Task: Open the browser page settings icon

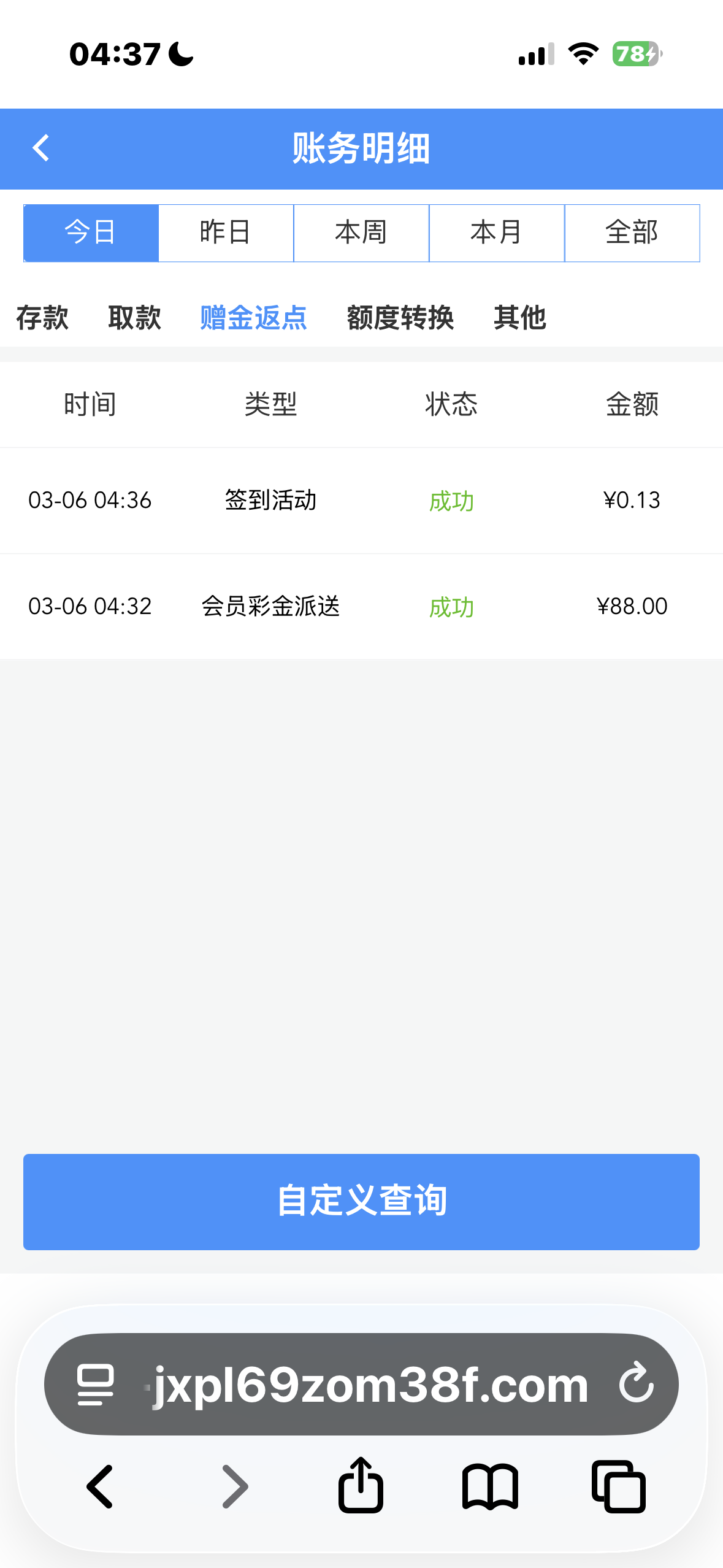Action: [x=95, y=1384]
